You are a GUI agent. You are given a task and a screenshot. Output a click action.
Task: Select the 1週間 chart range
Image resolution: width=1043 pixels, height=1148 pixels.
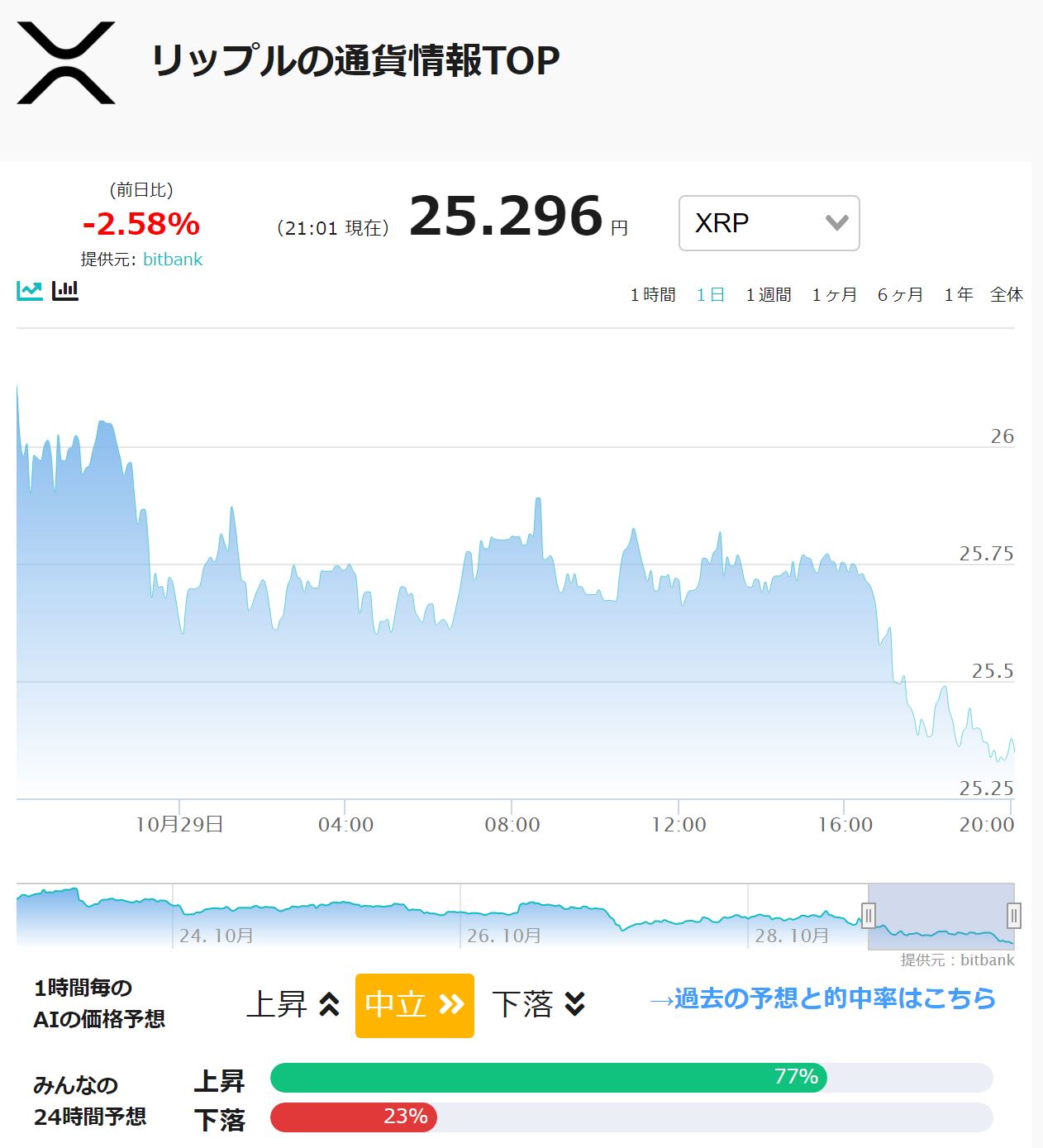click(769, 295)
